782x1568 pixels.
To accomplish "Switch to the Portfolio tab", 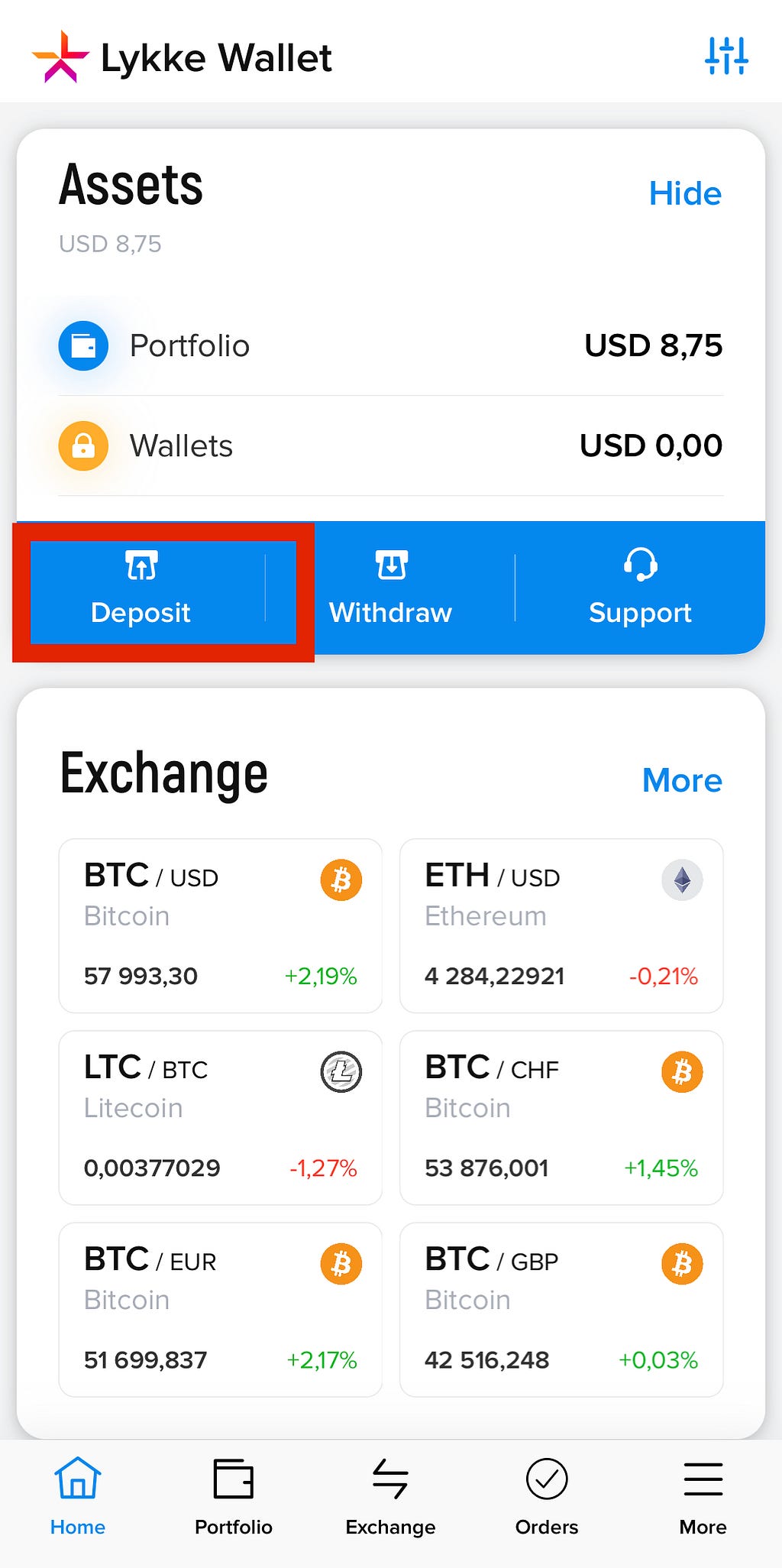I will coord(234,1495).
